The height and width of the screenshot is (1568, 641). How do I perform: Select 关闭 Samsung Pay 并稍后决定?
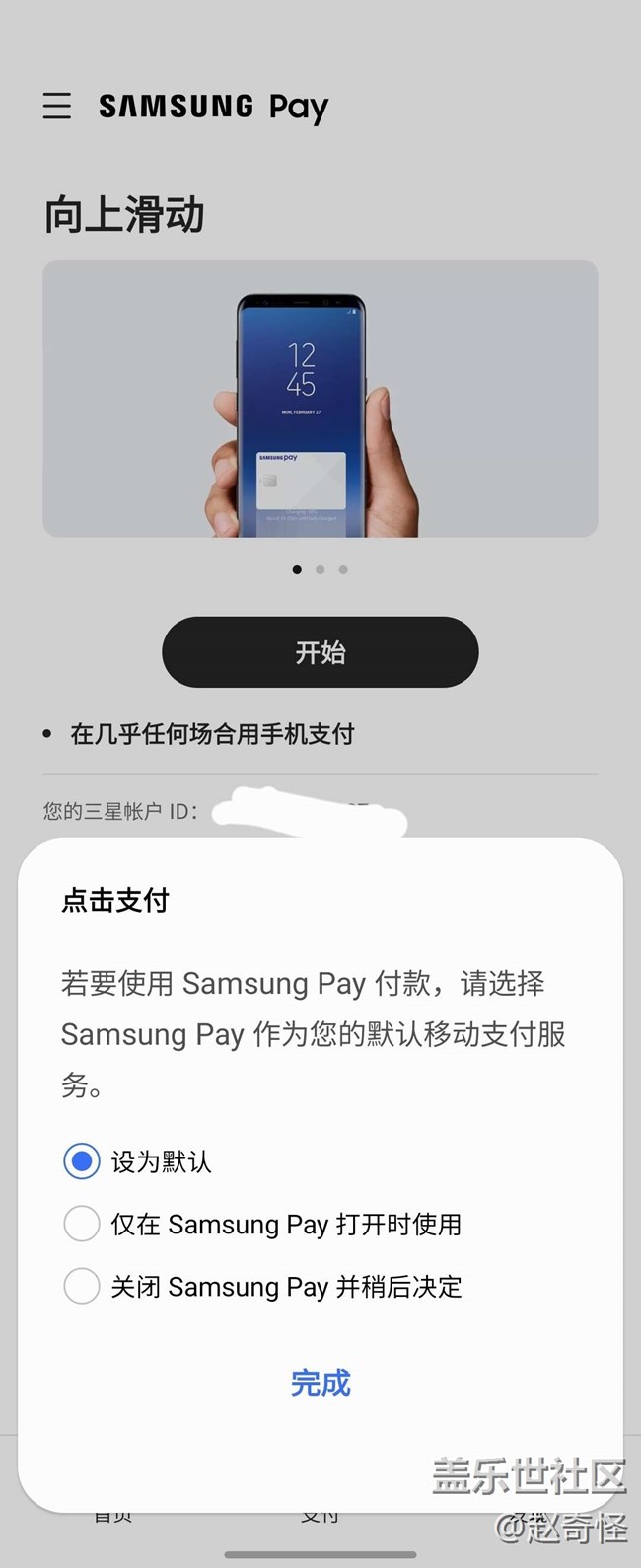tap(82, 1286)
